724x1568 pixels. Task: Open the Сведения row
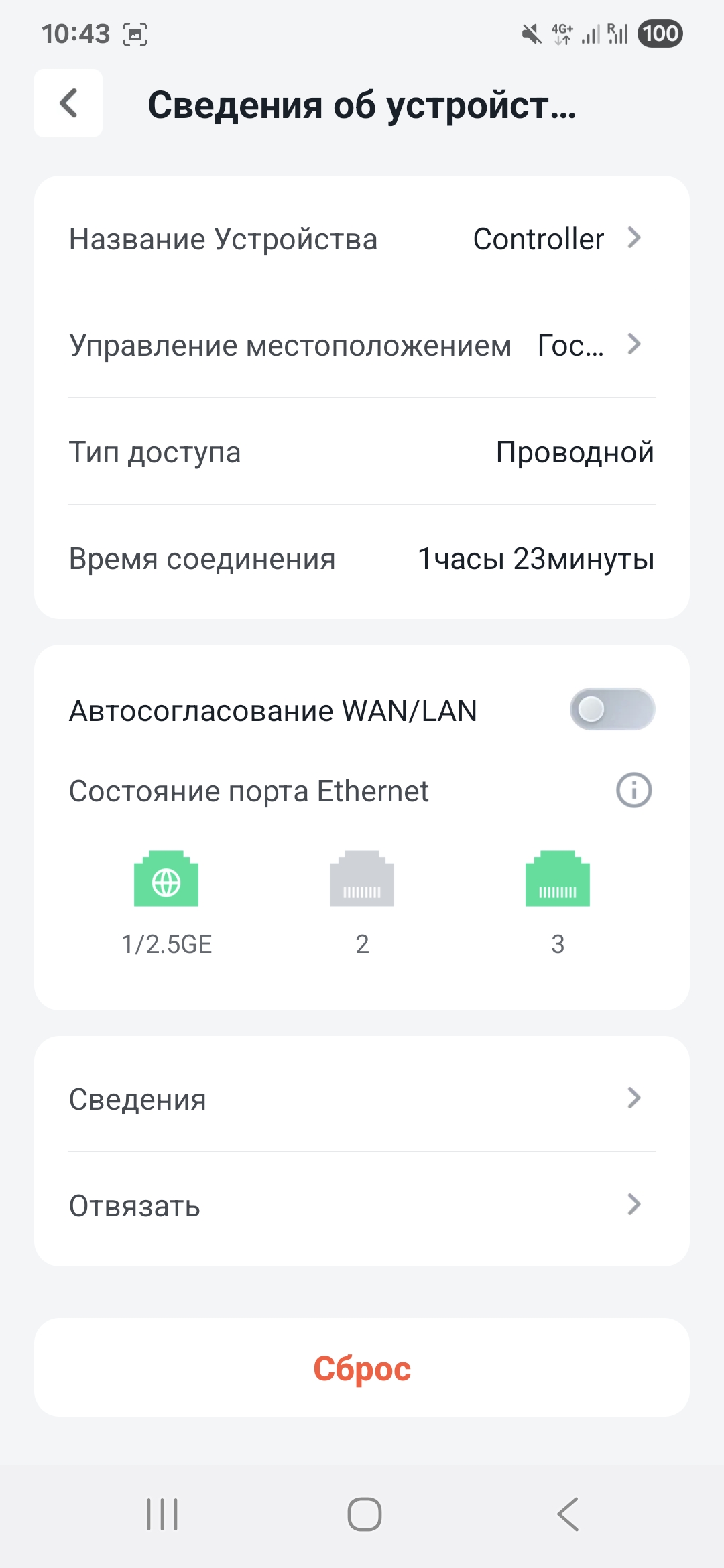(x=362, y=1099)
